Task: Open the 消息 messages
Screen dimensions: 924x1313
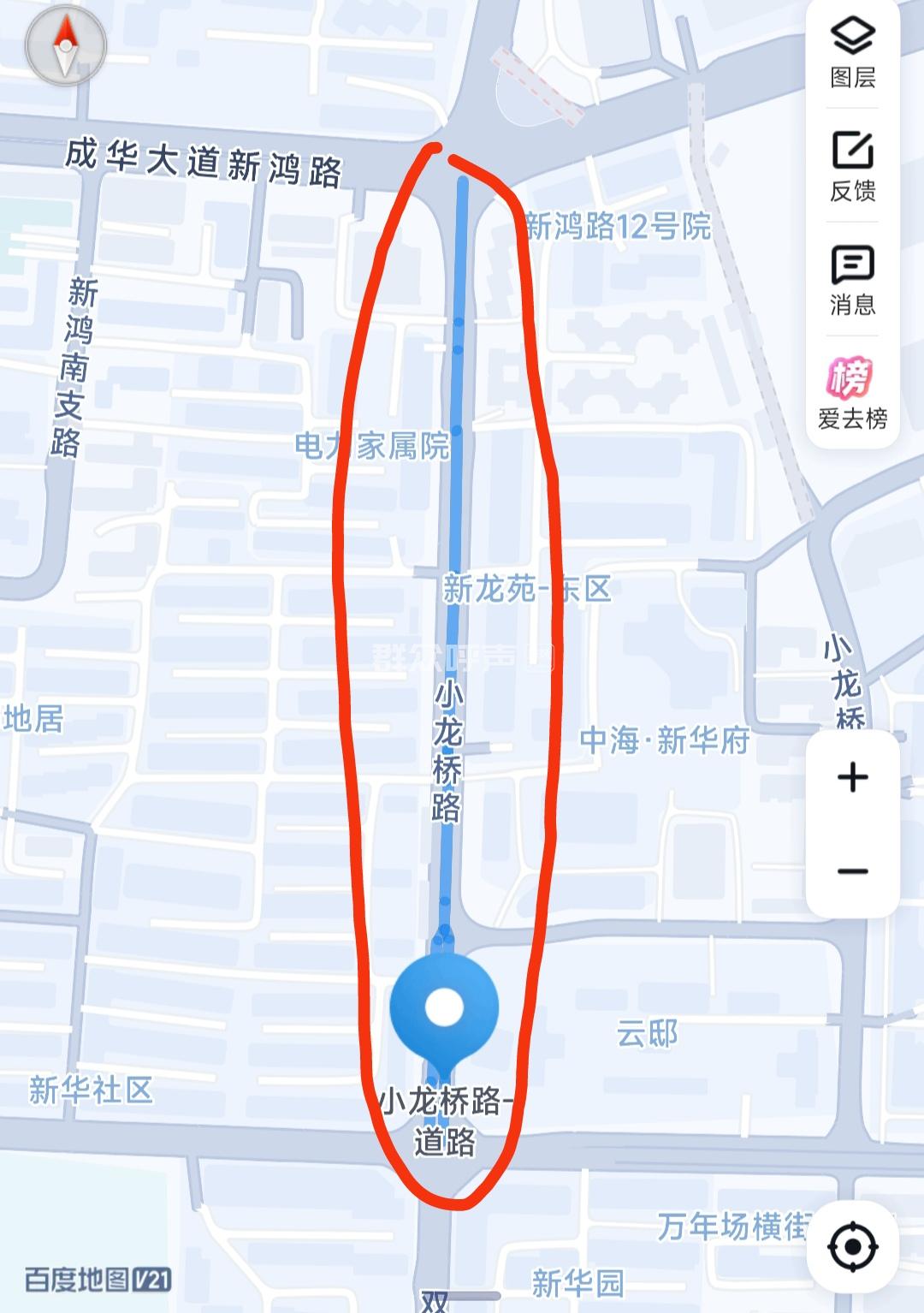Action: [853, 280]
